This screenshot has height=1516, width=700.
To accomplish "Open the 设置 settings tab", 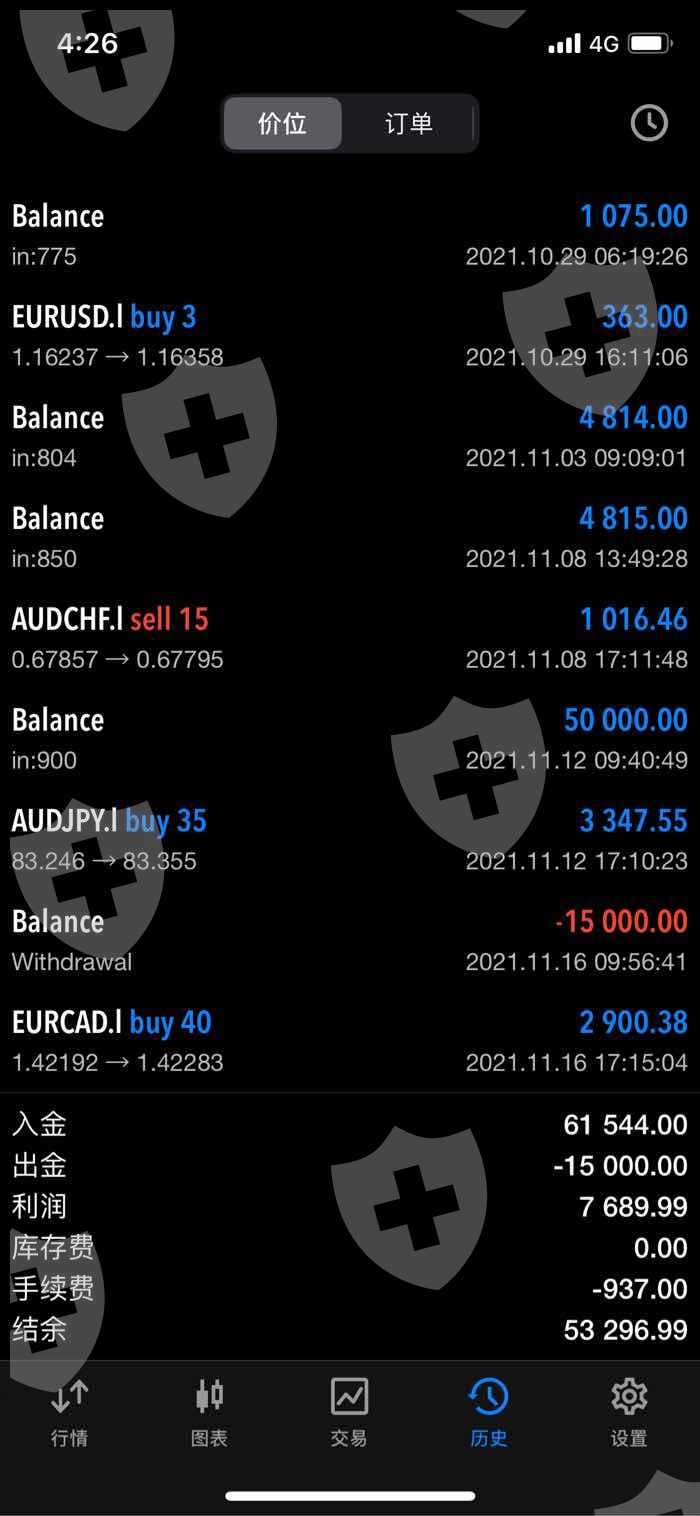I will (x=629, y=1411).
